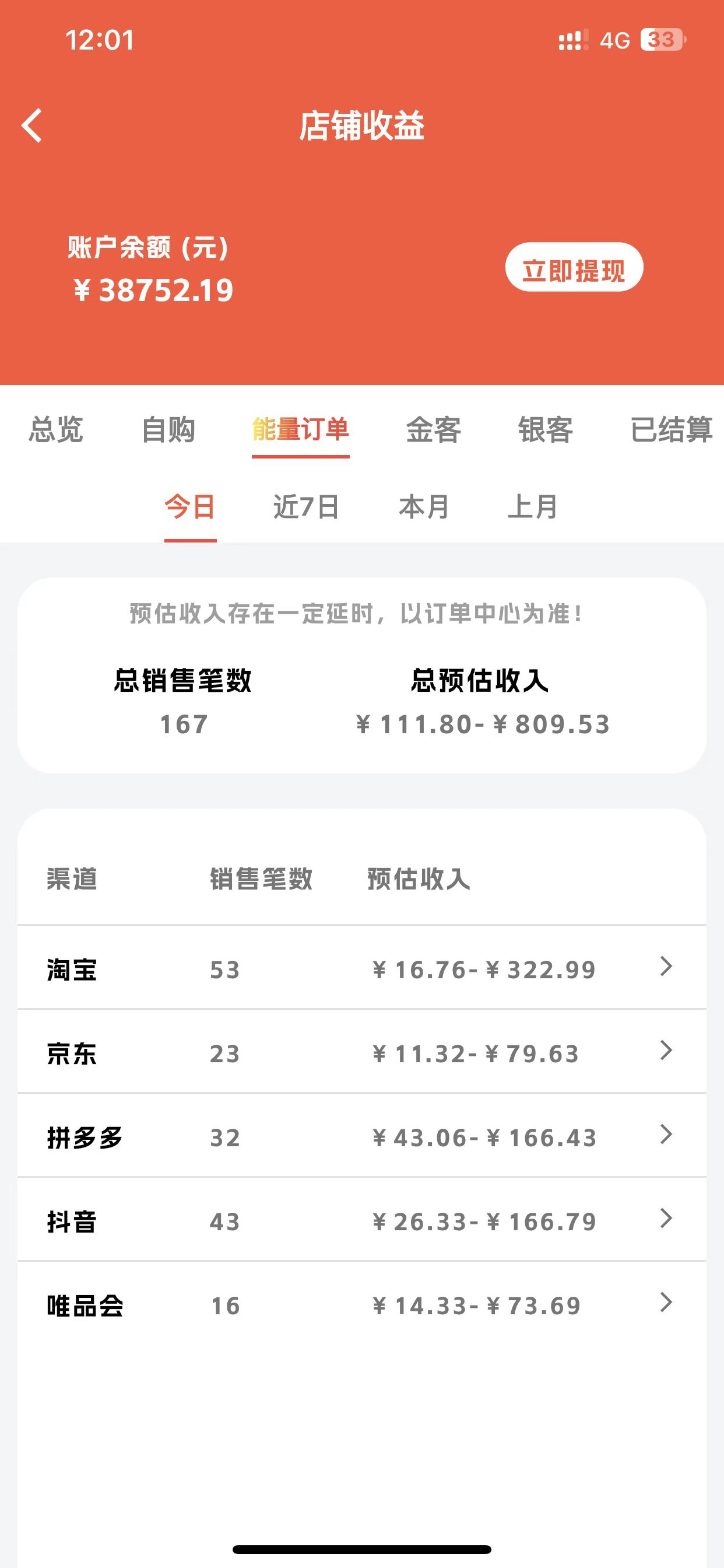Switch to the 自购 tab

click(x=168, y=429)
